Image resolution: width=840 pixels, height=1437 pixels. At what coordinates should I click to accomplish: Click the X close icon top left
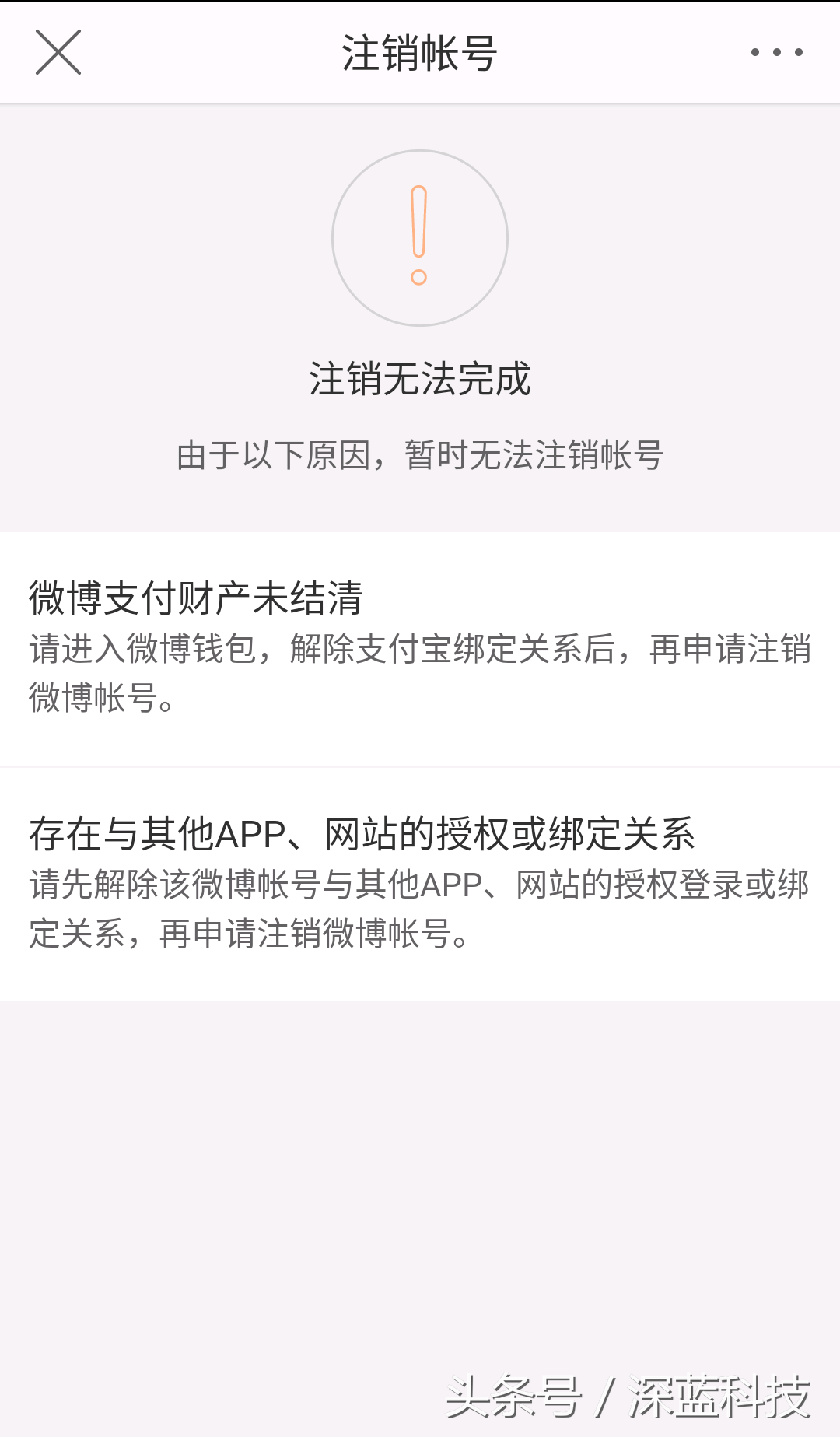[58, 53]
